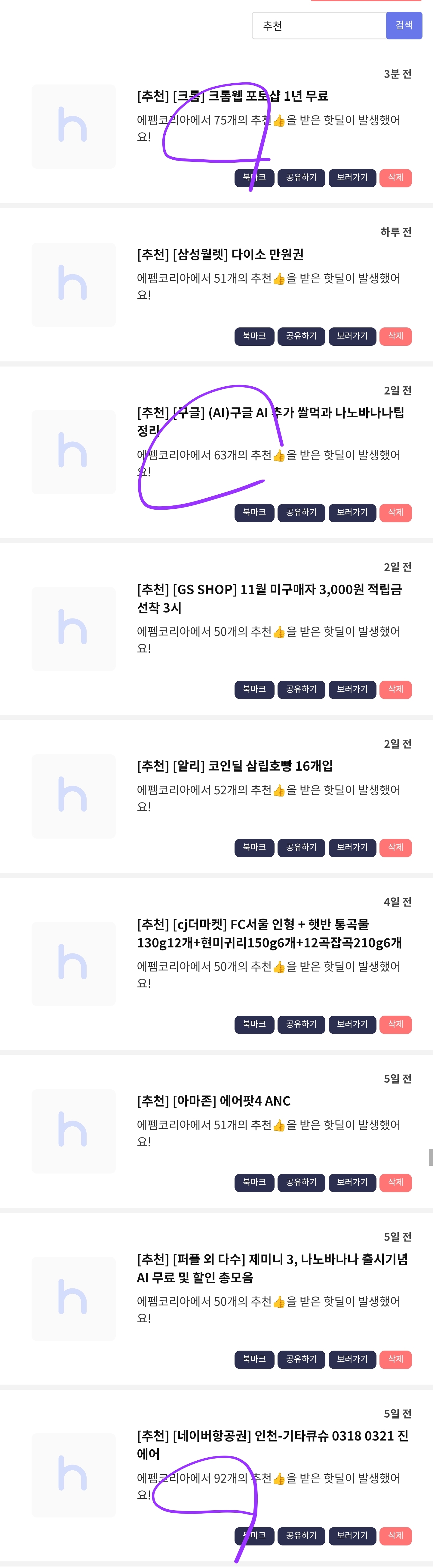
Task: Tap the 검색 search button
Action: pos(404,26)
